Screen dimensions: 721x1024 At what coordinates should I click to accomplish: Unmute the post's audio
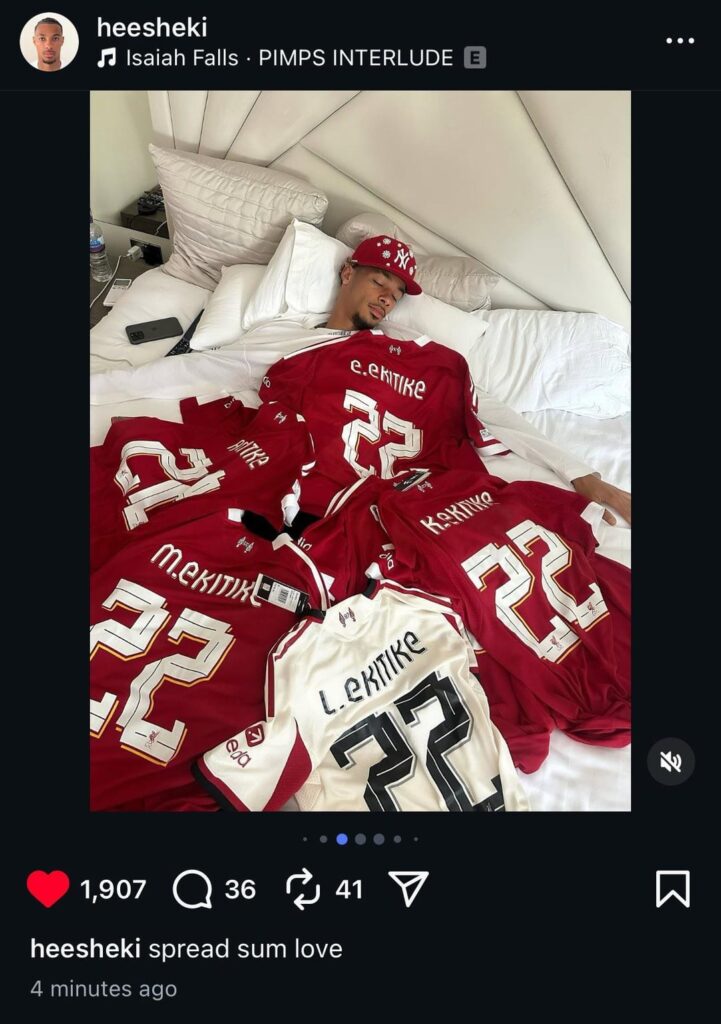[670, 762]
